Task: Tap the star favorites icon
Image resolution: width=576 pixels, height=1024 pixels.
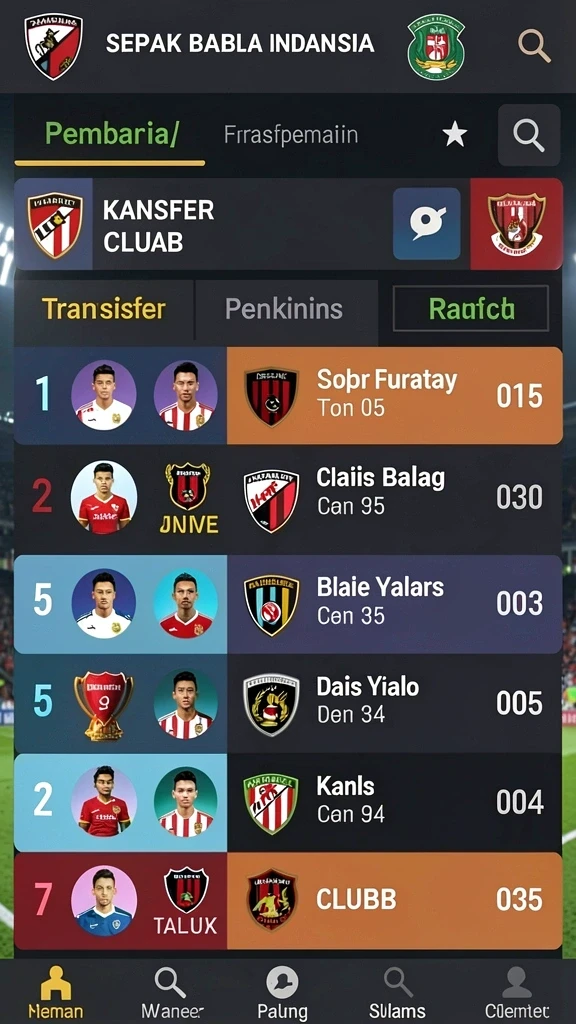Action: [x=455, y=135]
